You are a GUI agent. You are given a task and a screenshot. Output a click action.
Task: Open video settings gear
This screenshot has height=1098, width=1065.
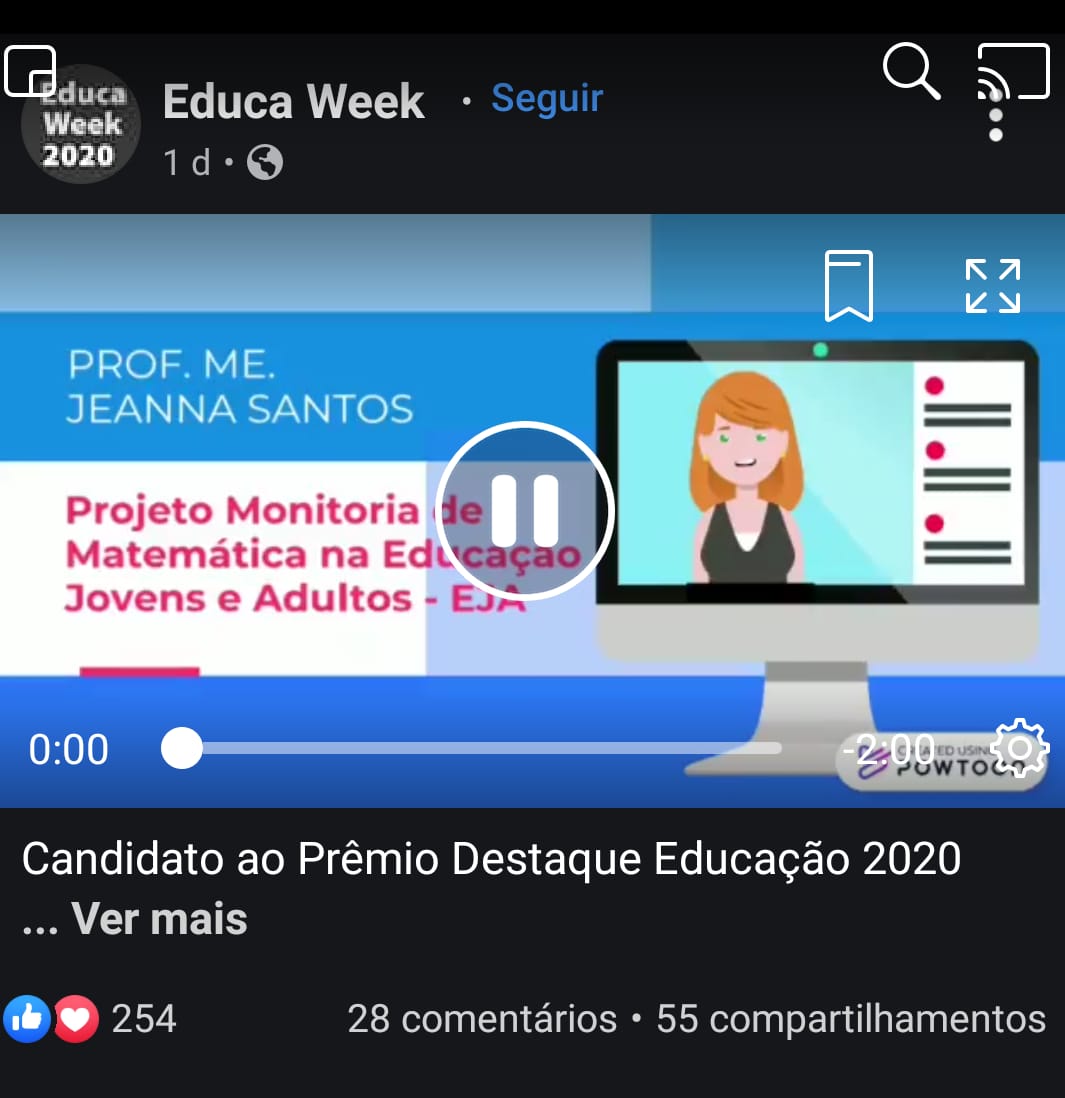(1019, 748)
